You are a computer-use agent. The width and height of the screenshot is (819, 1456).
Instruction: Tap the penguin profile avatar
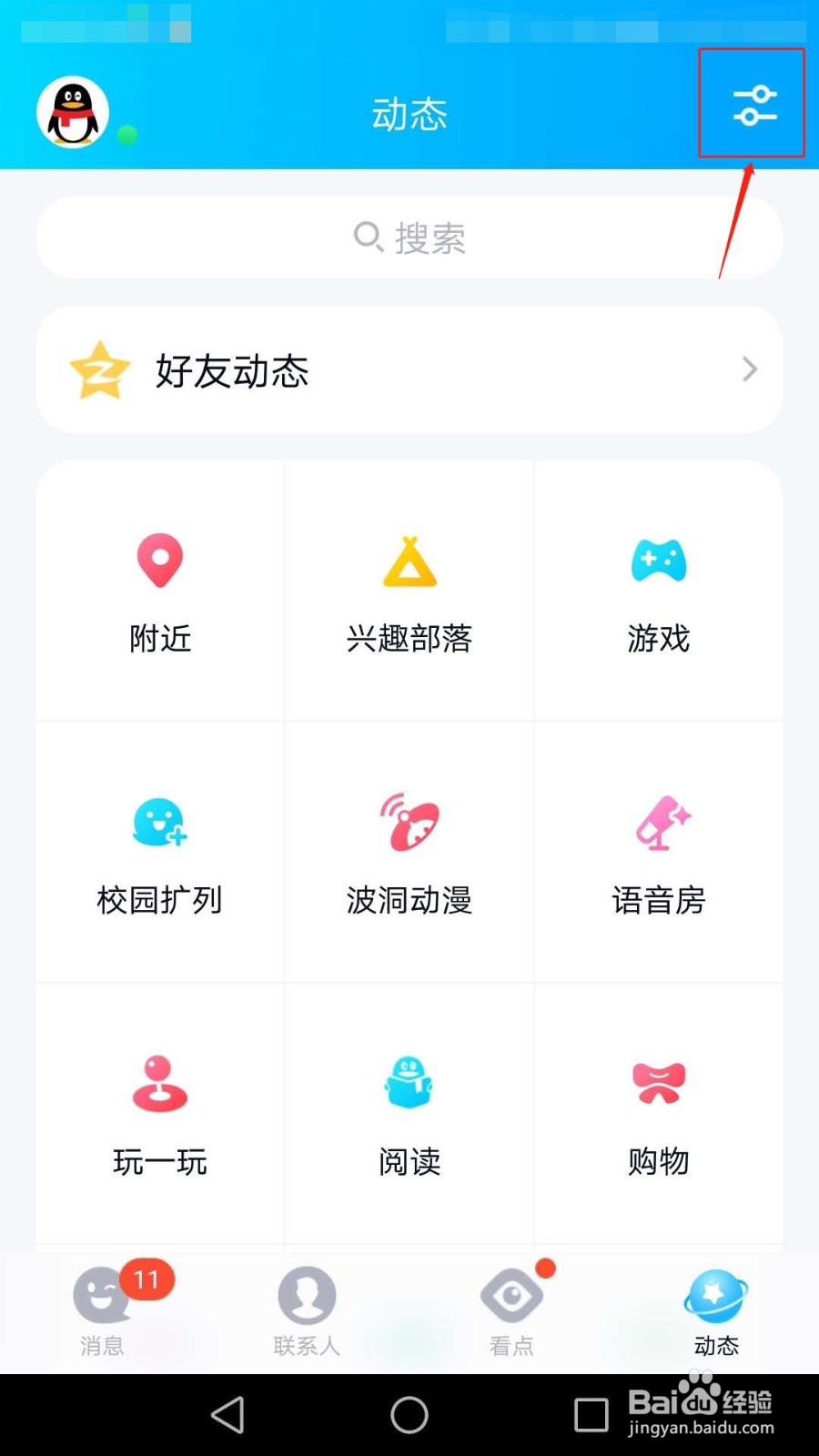[x=73, y=113]
